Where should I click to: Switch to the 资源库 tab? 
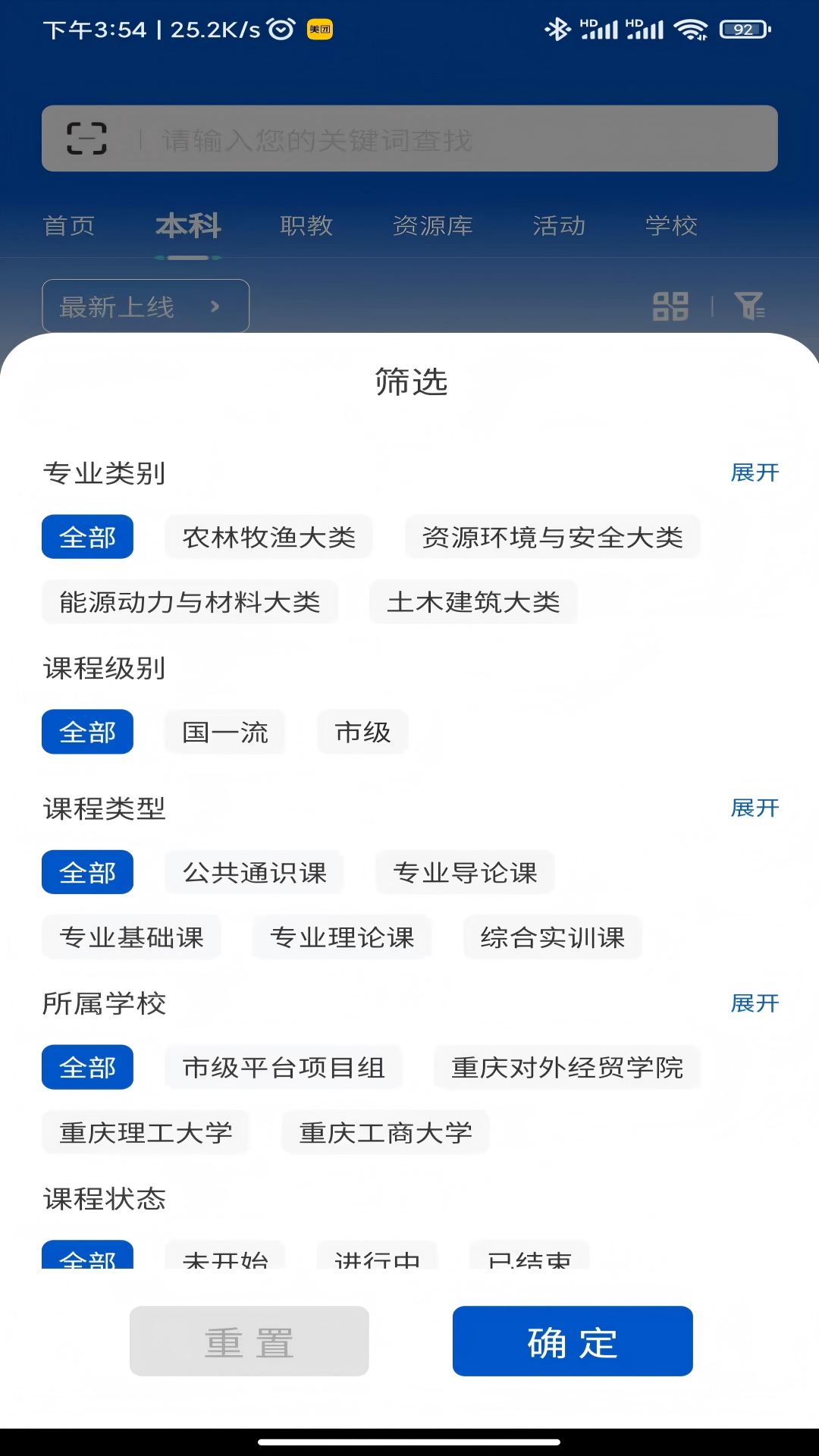(433, 225)
